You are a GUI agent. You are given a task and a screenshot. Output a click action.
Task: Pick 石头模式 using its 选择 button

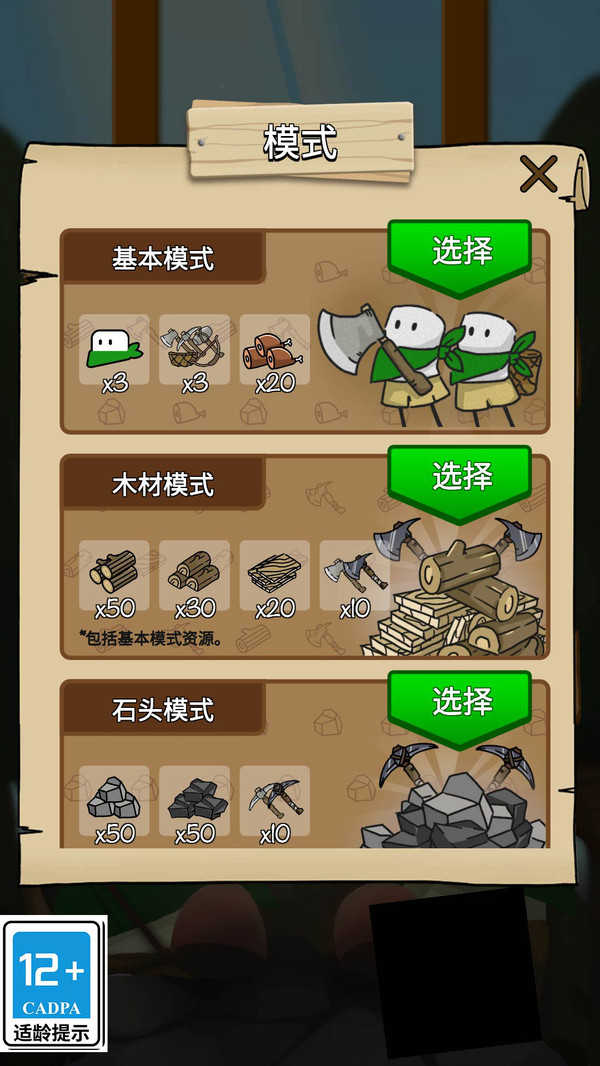pos(459,702)
